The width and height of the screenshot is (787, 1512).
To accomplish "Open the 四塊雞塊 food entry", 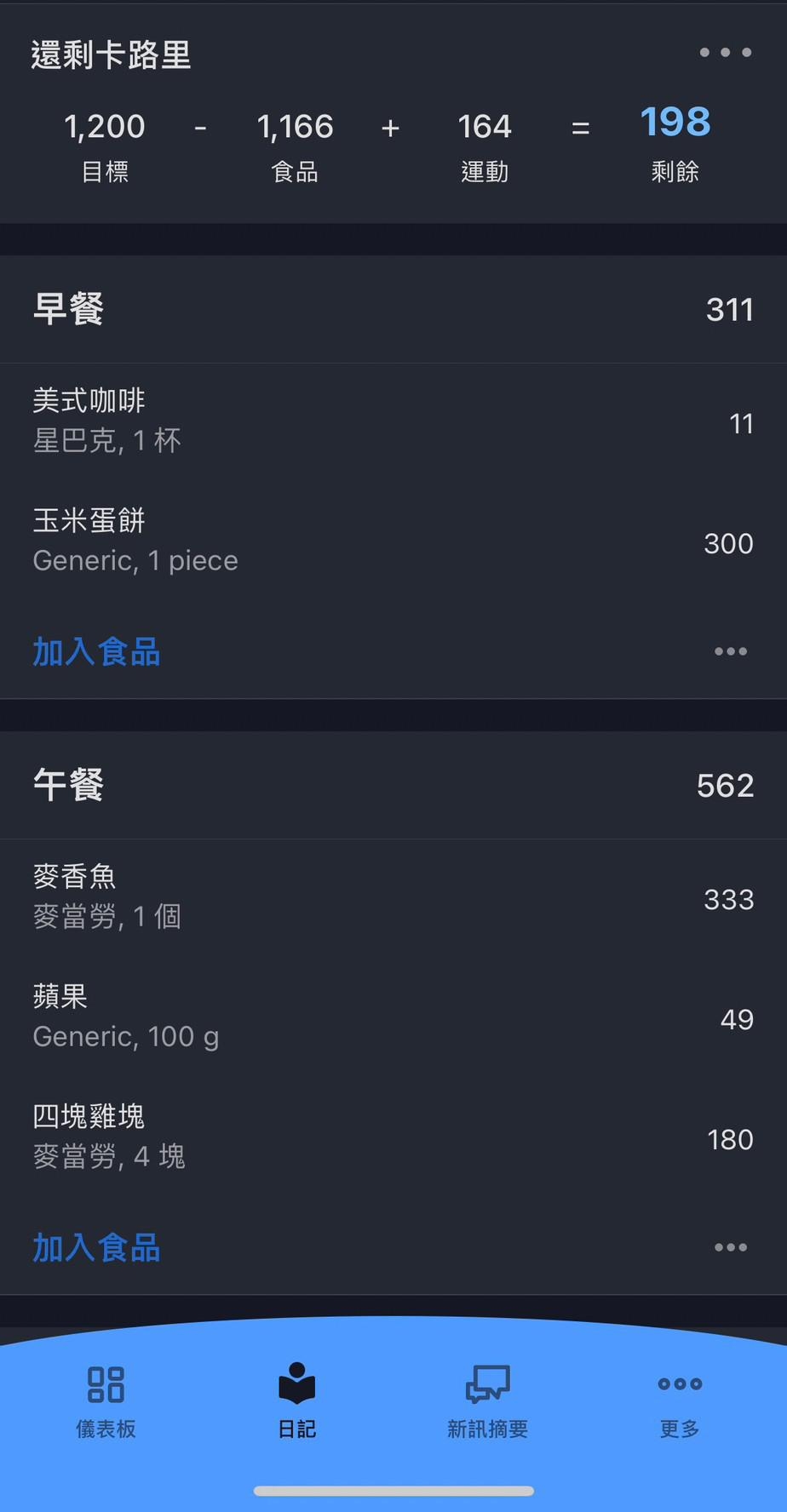I will [392, 1137].
